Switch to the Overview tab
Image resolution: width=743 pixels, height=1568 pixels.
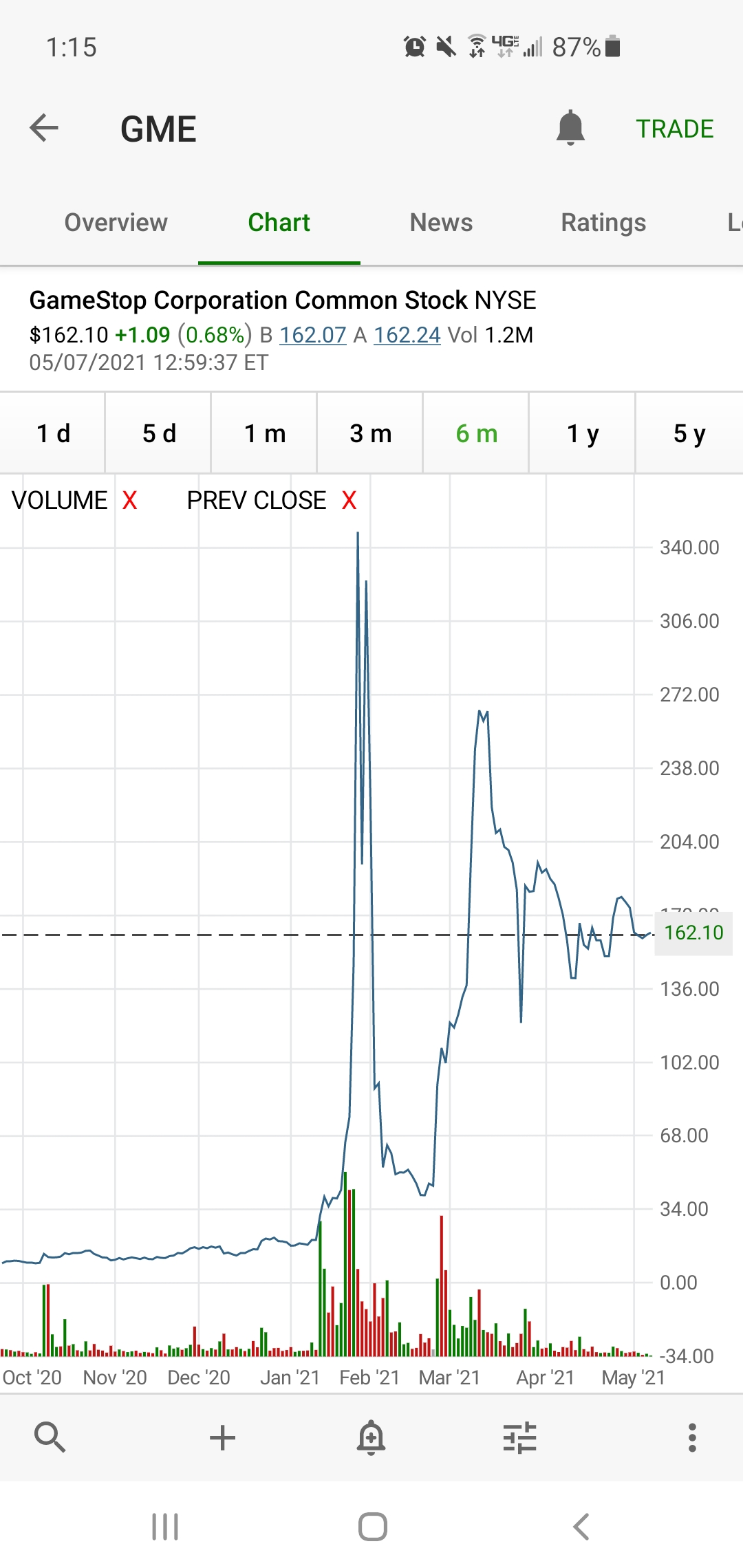point(116,223)
